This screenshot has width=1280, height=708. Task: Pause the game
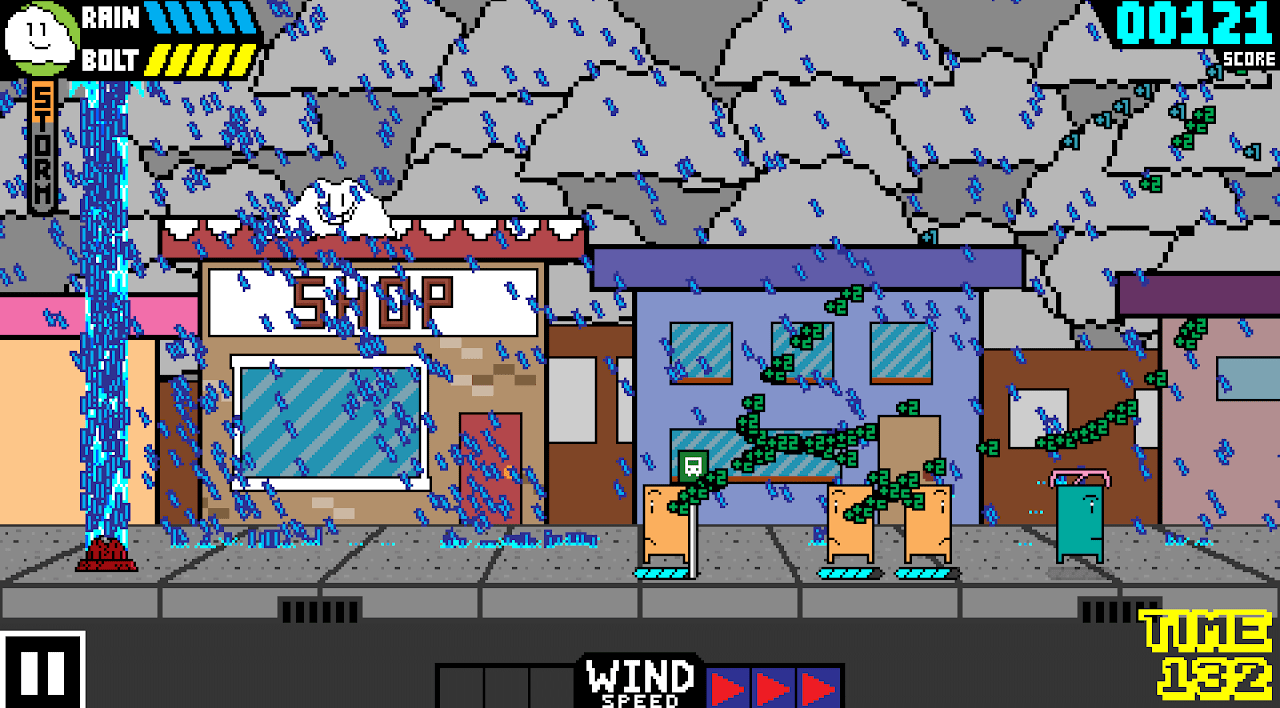coord(42,670)
